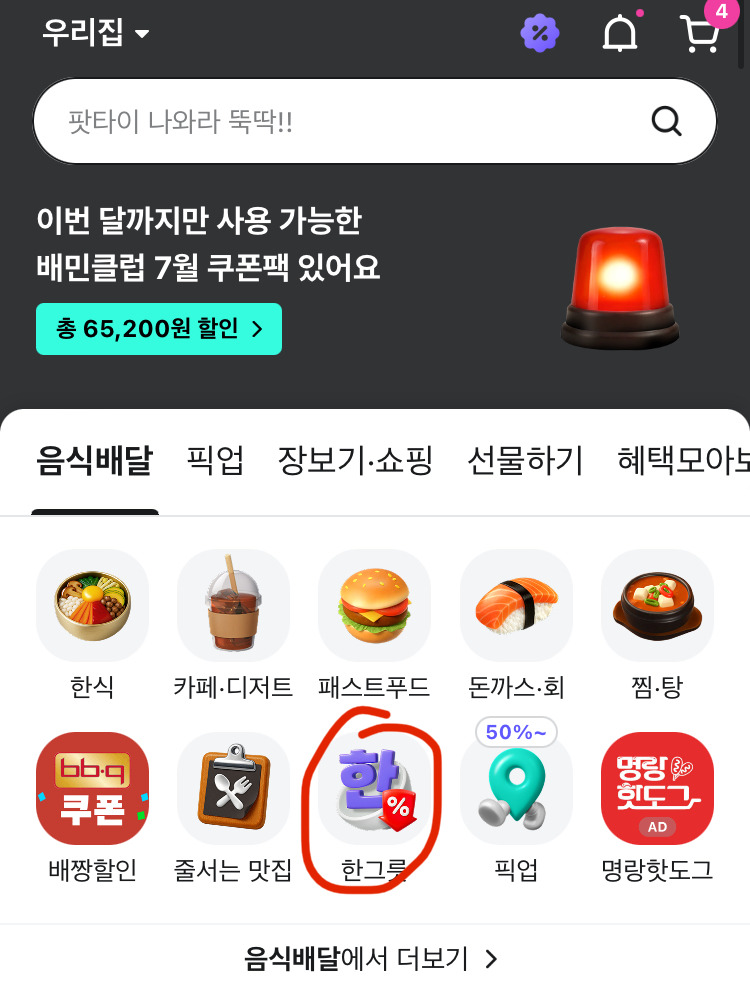Open the 우리집 address dropdown
The height and width of the screenshot is (992, 750).
96,32
